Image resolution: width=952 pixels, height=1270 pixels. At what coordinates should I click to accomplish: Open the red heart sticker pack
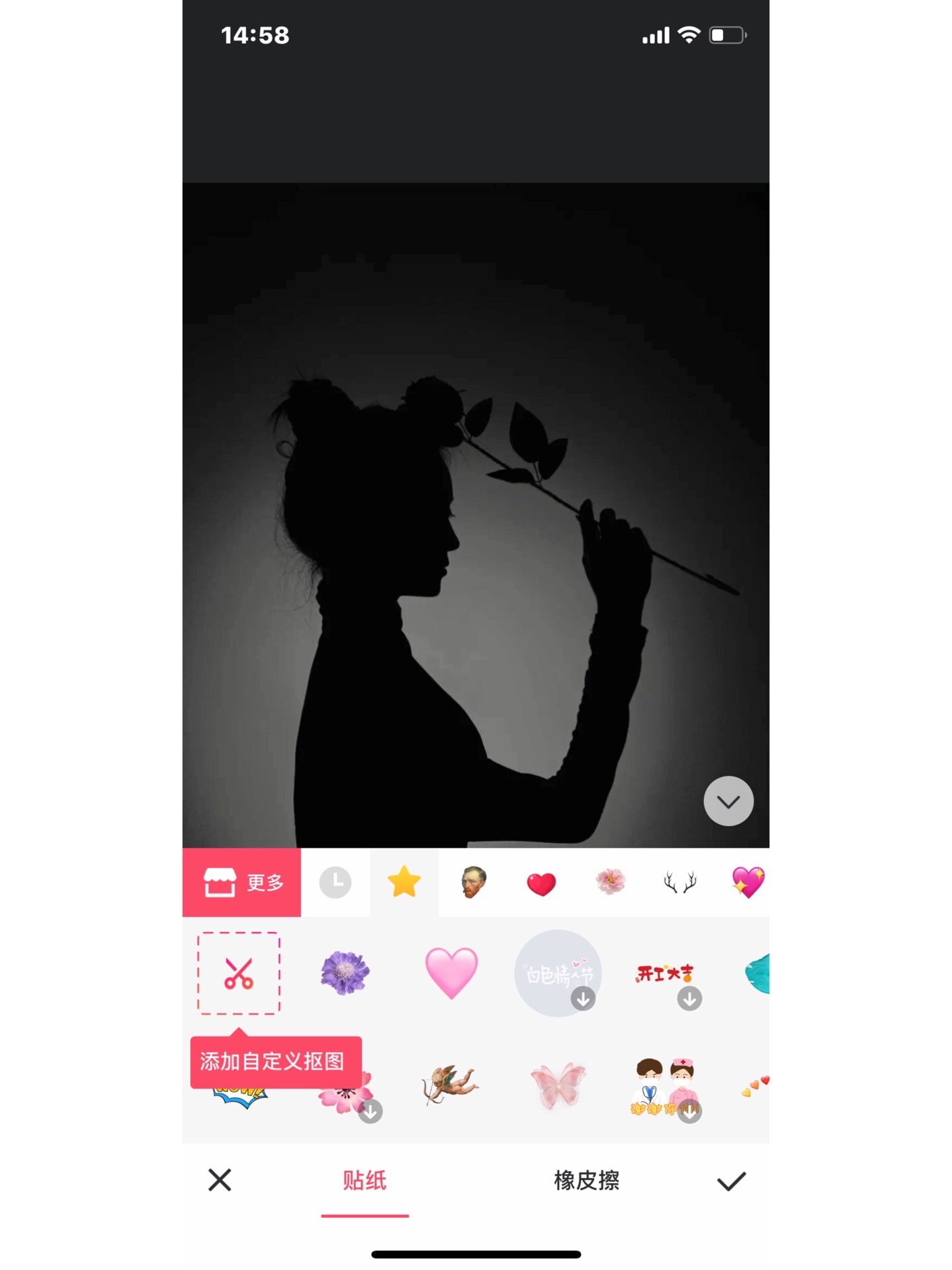coord(541,884)
